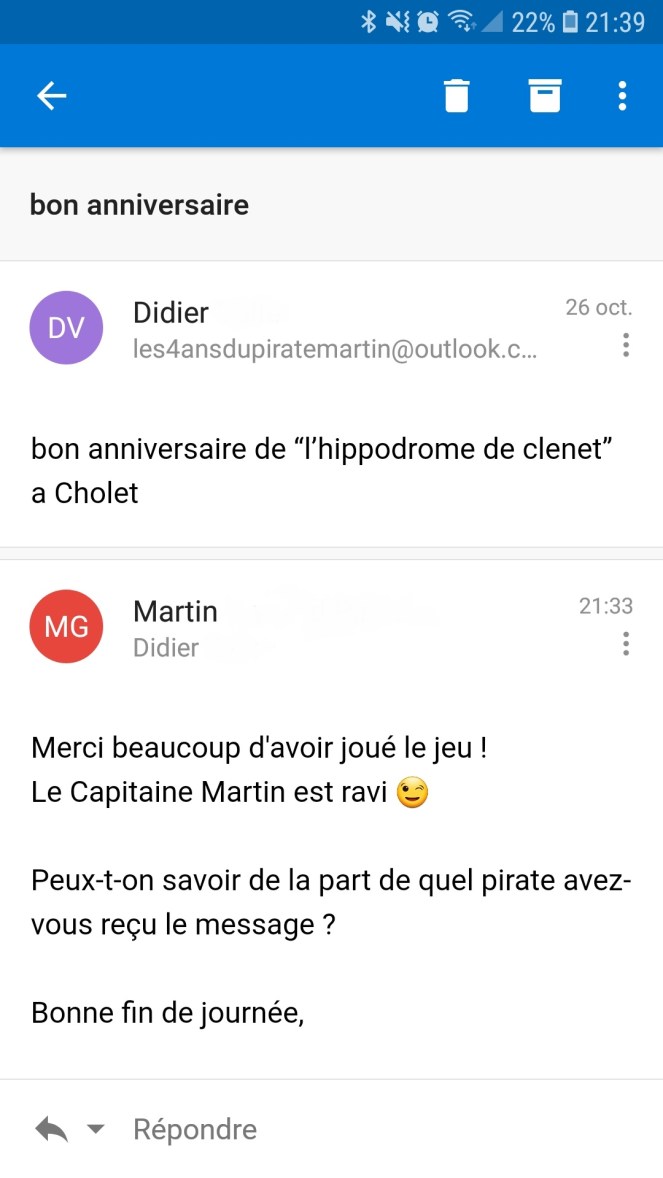Tap the MG sender avatar
The width and height of the screenshot is (663, 1178).
[x=67, y=626]
